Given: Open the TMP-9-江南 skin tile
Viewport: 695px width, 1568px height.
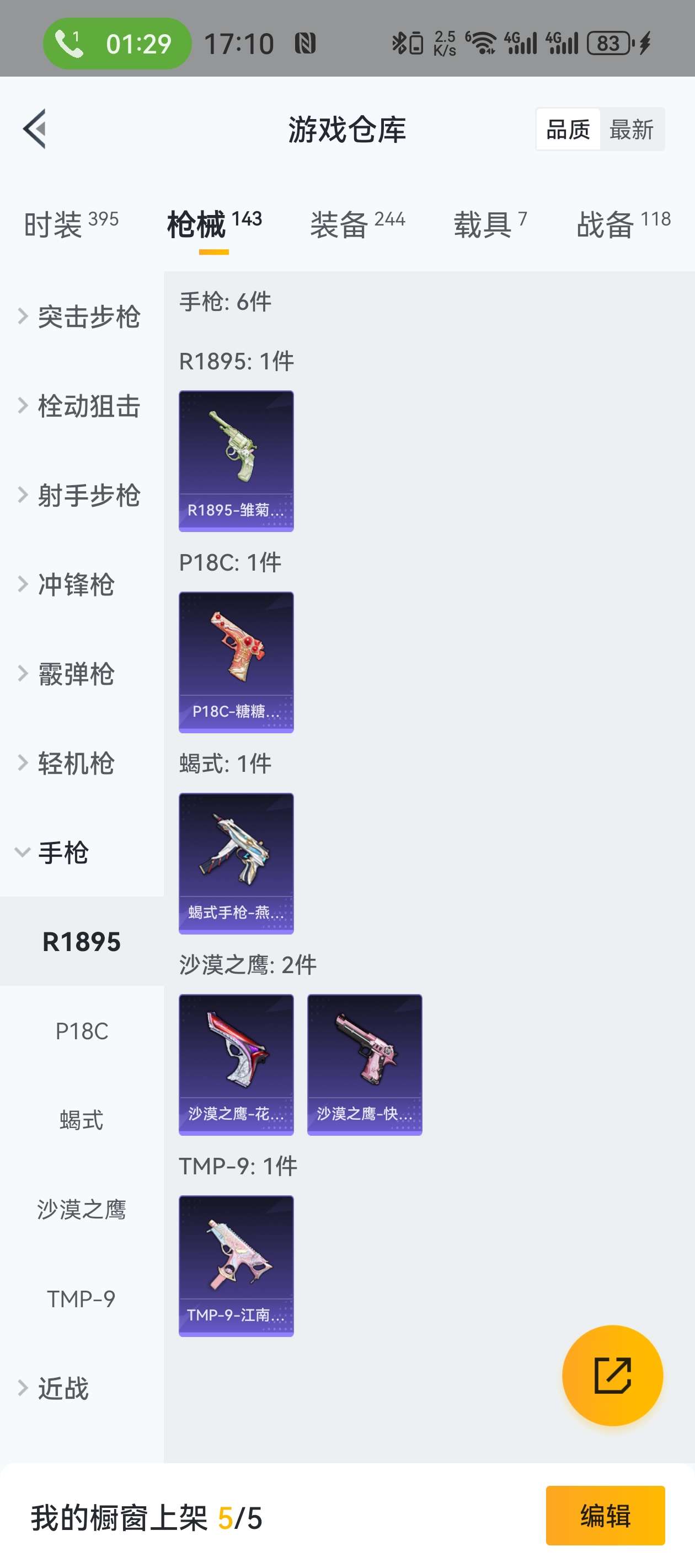Looking at the screenshot, I should tap(236, 1266).
